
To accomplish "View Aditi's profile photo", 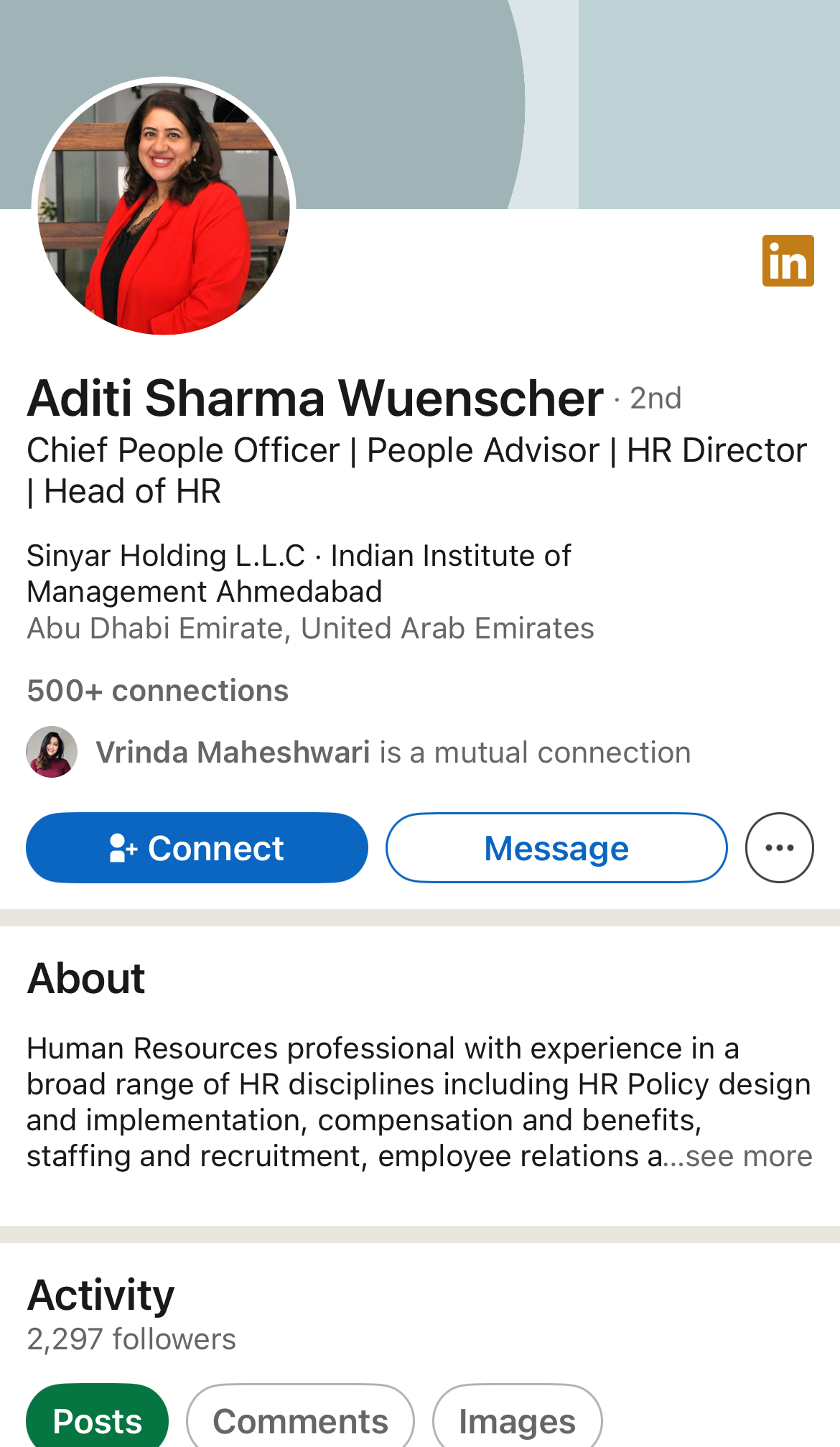I will (x=164, y=207).
